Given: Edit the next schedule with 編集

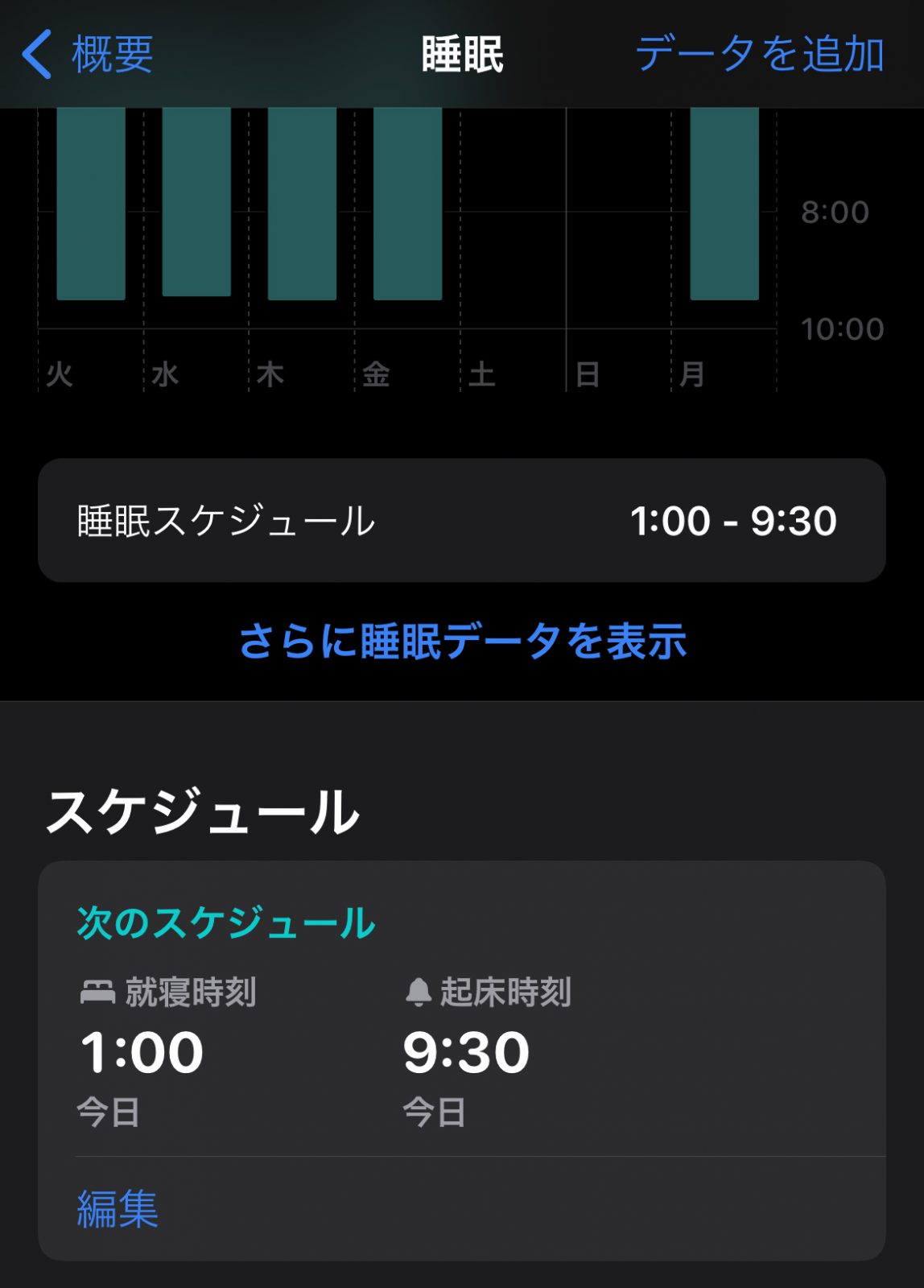Looking at the screenshot, I should click(118, 1209).
